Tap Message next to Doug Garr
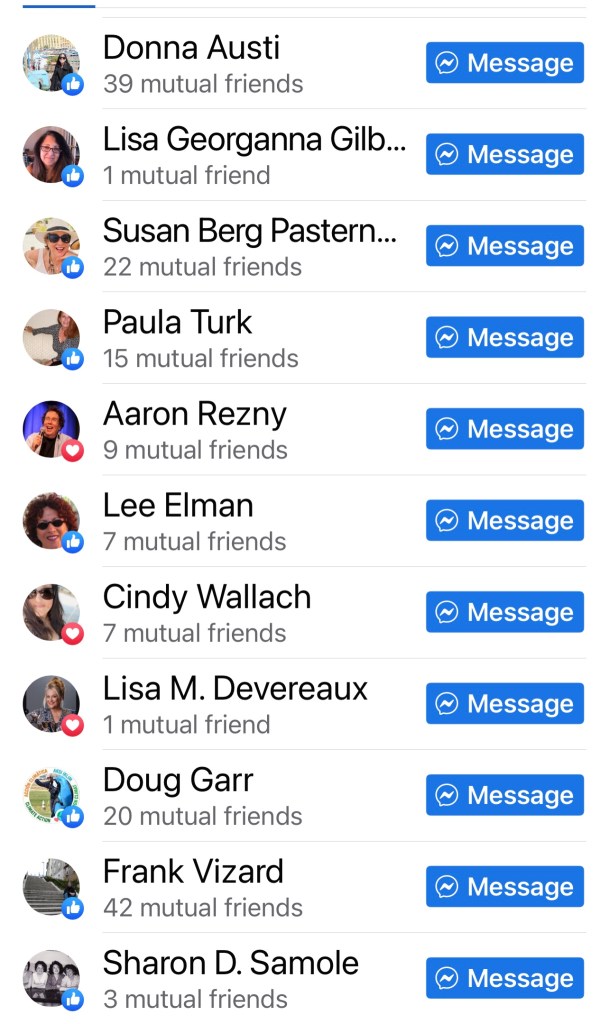609x1024 pixels. pos(505,795)
